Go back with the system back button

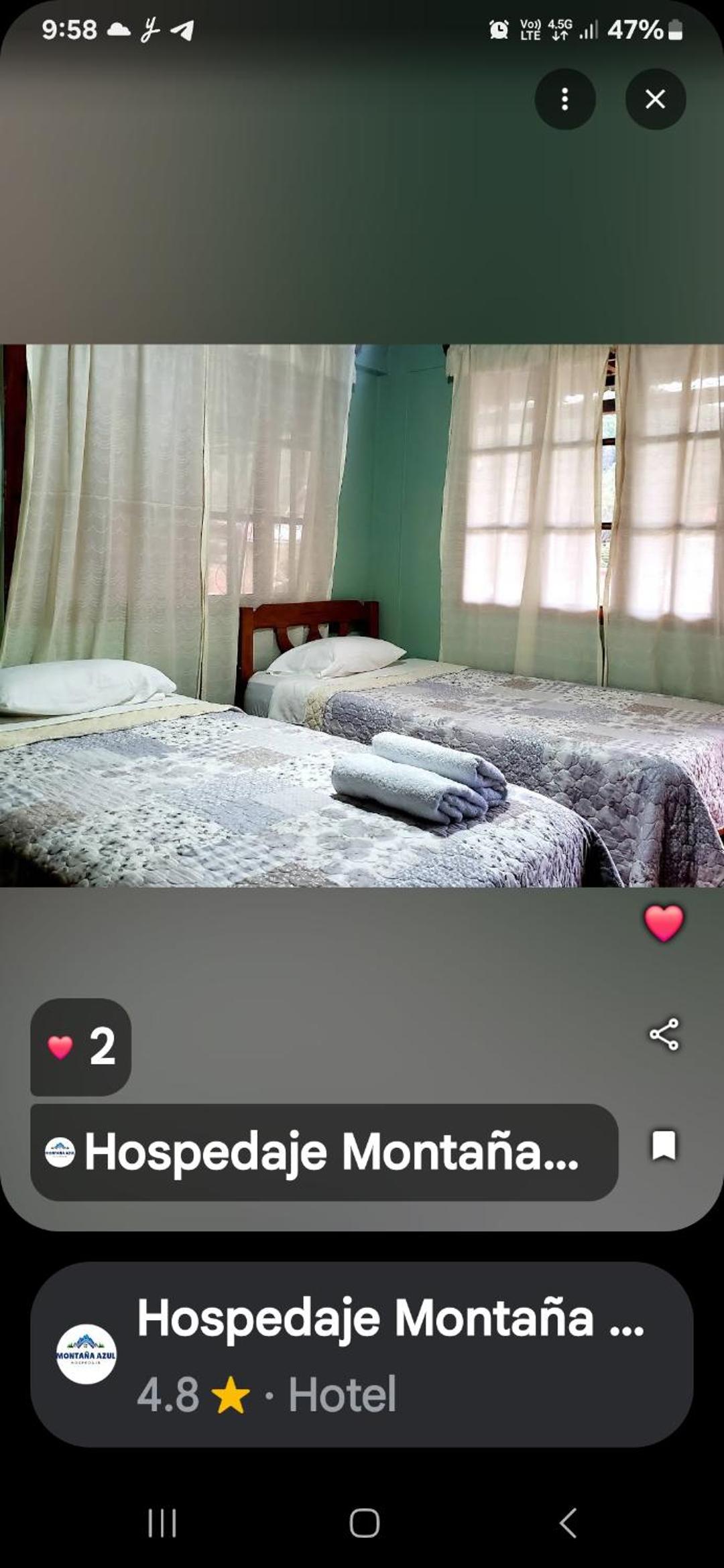(568, 1523)
